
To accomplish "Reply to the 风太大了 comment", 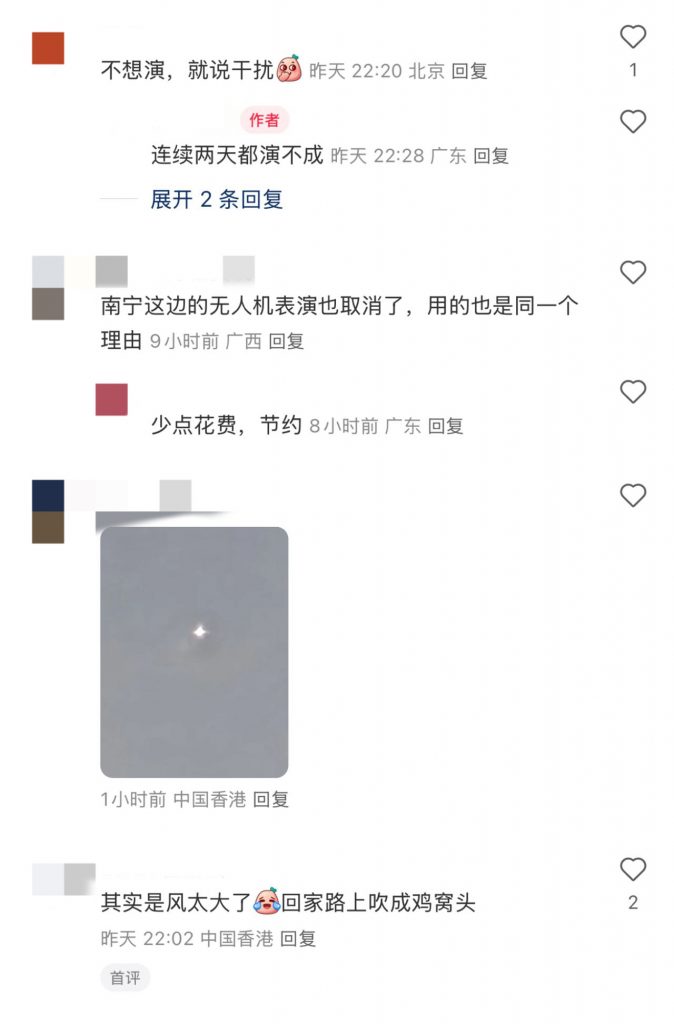I will (298, 939).
